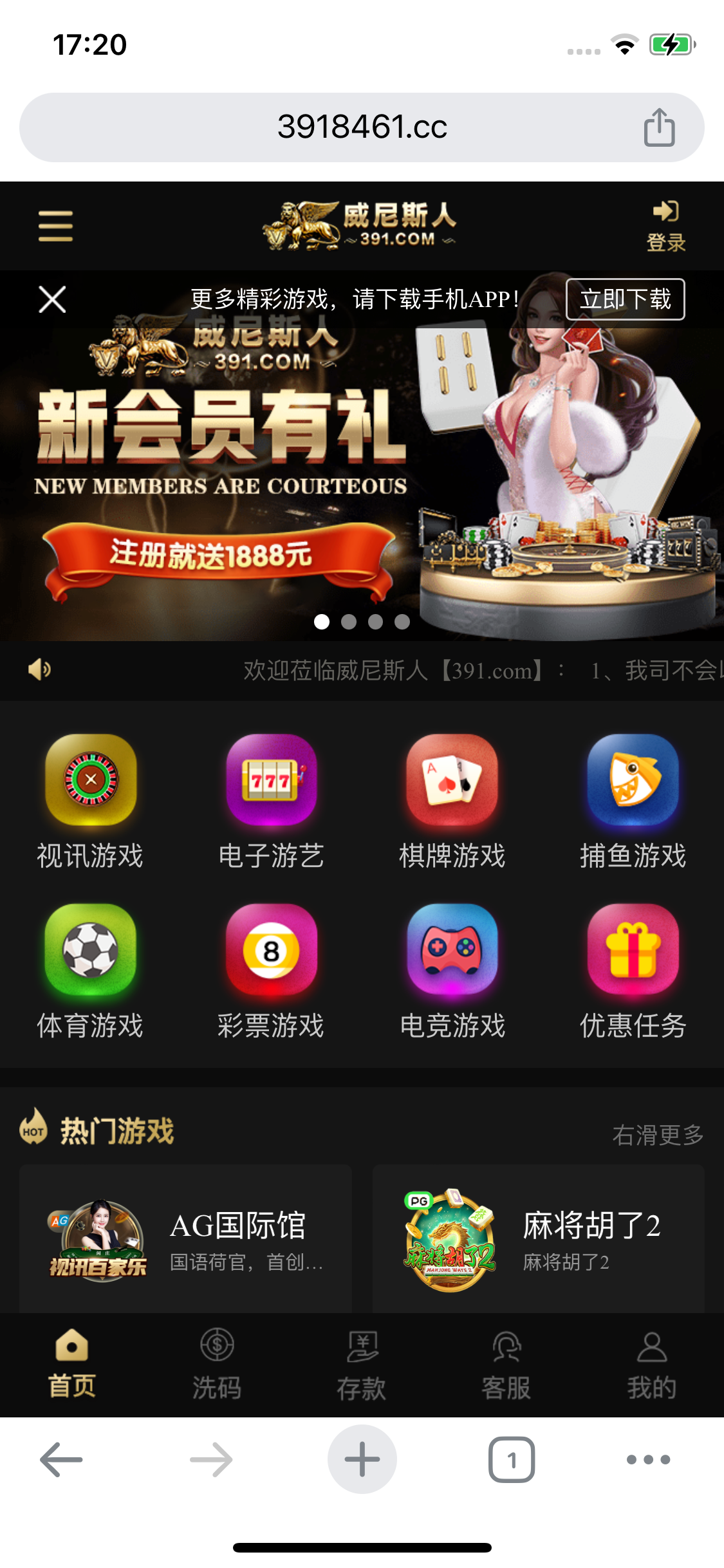Open the 捕鱼游戏 category
Viewport: 724px width, 1568px height.
point(633,802)
